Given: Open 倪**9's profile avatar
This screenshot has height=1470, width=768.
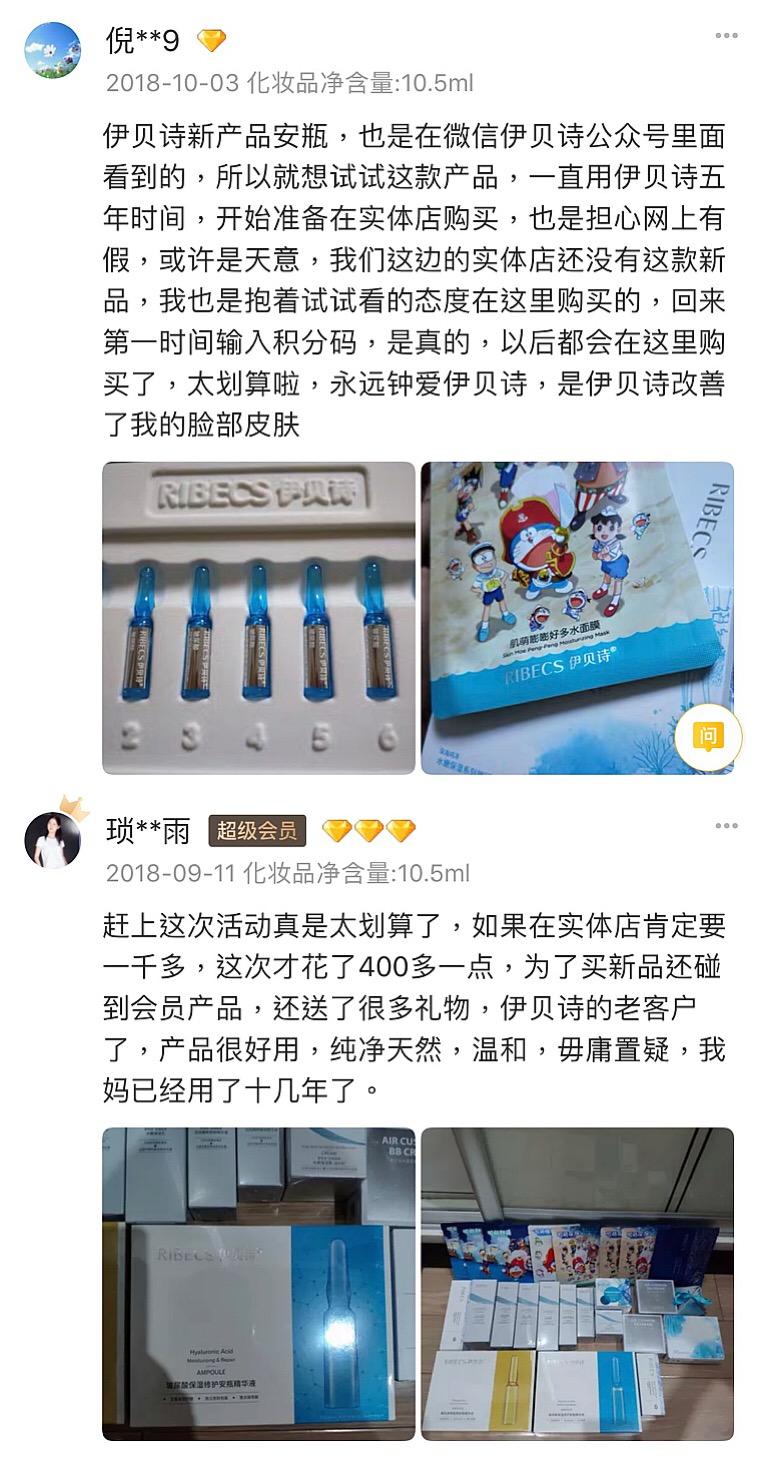Looking at the screenshot, I should (x=52, y=50).
